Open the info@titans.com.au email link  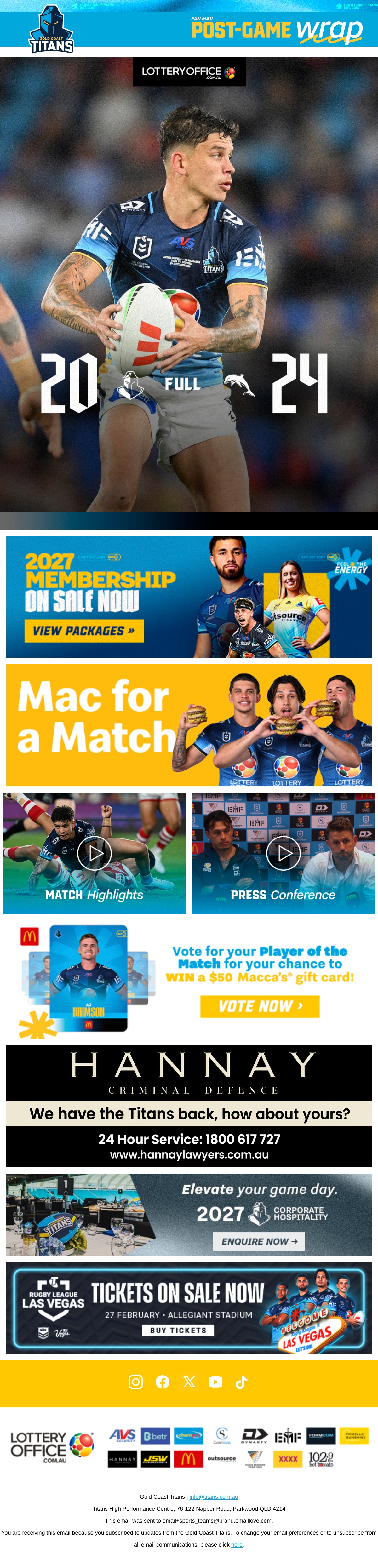214,1496
